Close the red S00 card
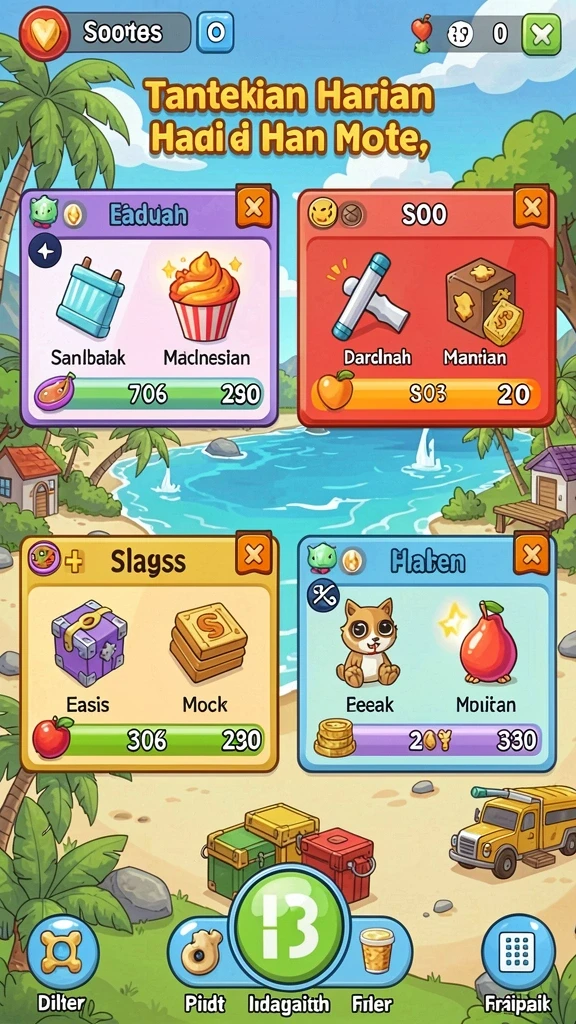576x1024 pixels. coord(532,207)
